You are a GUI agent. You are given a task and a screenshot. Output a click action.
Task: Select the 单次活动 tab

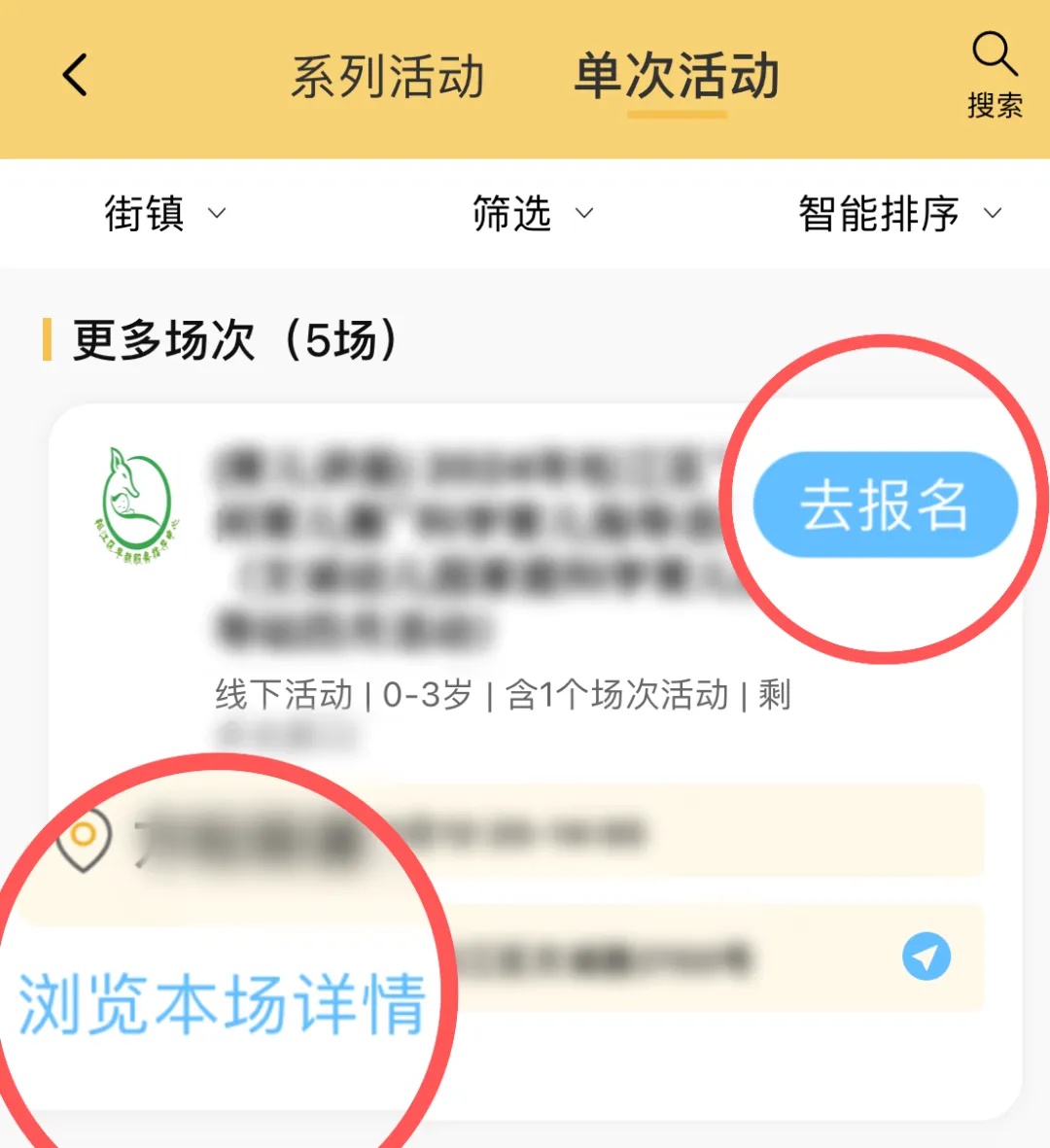click(677, 77)
